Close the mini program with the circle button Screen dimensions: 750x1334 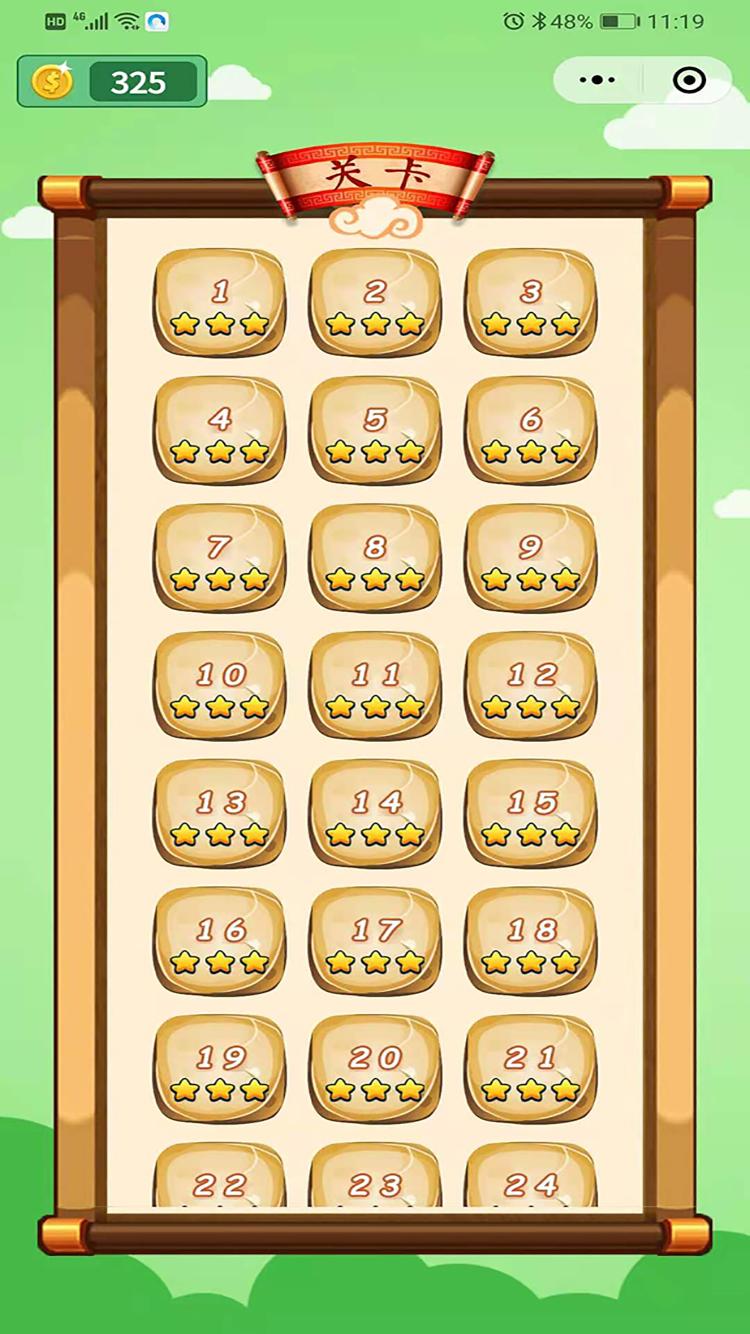(x=689, y=81)
